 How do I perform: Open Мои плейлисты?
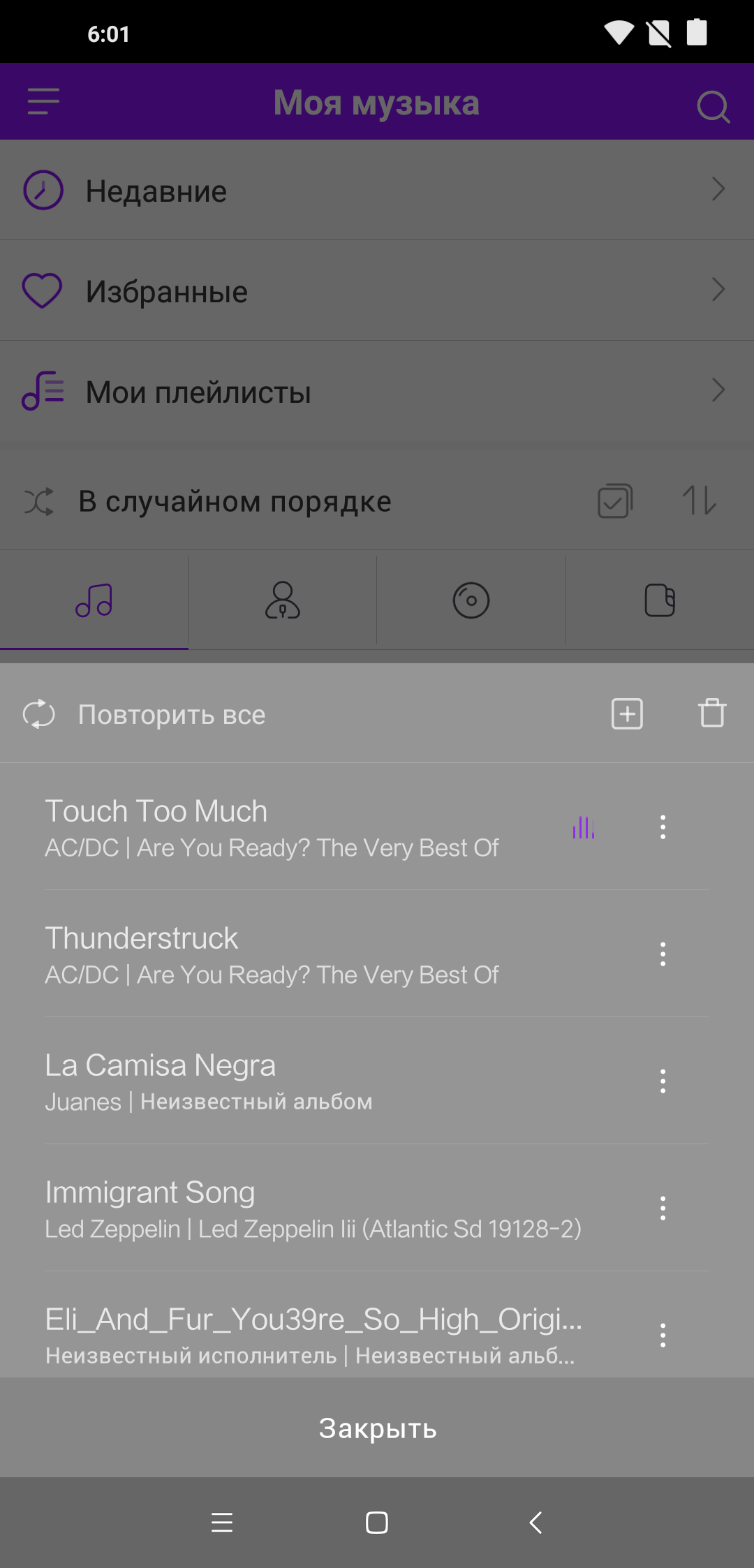coord(377,392)
